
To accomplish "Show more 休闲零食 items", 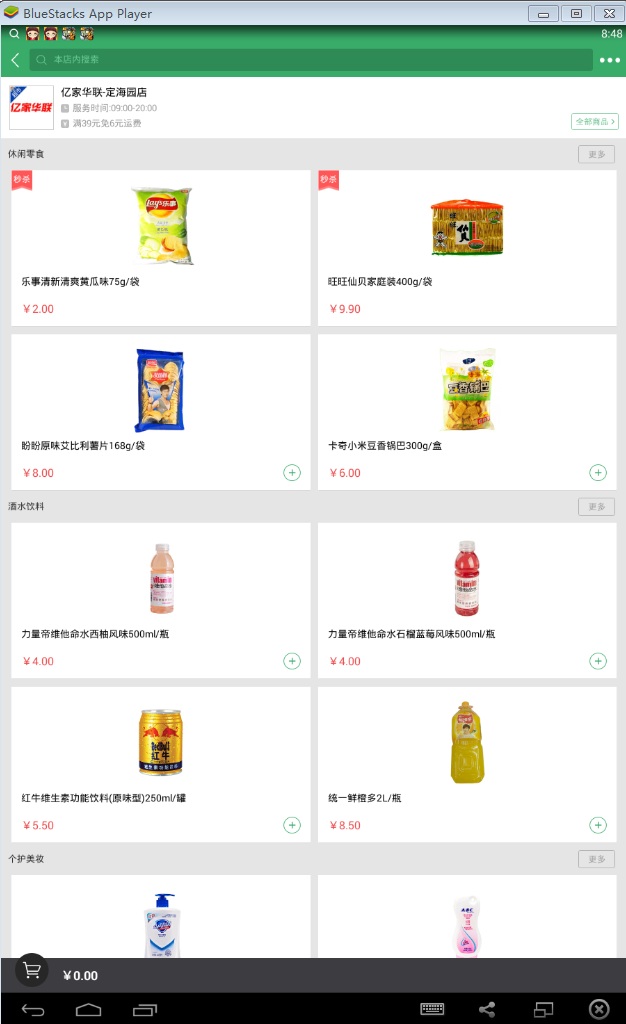I will pyautogui.click(x=596, y=155).
